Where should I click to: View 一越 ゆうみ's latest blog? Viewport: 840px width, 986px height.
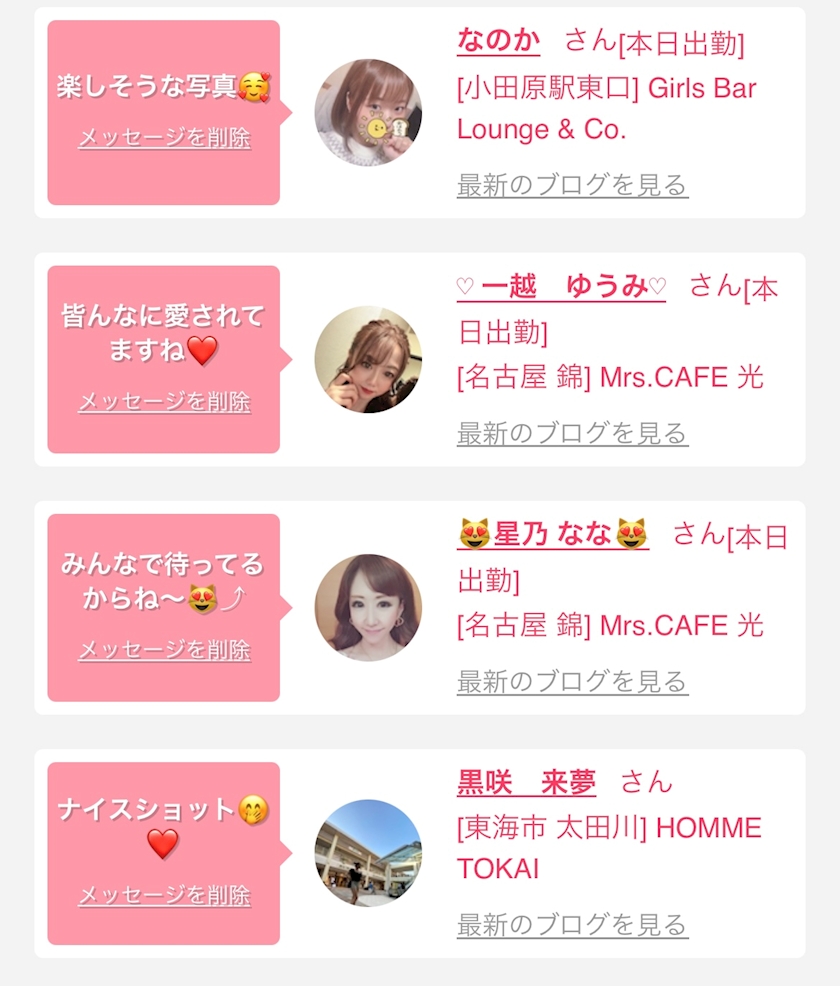click(x=572, y=433)
